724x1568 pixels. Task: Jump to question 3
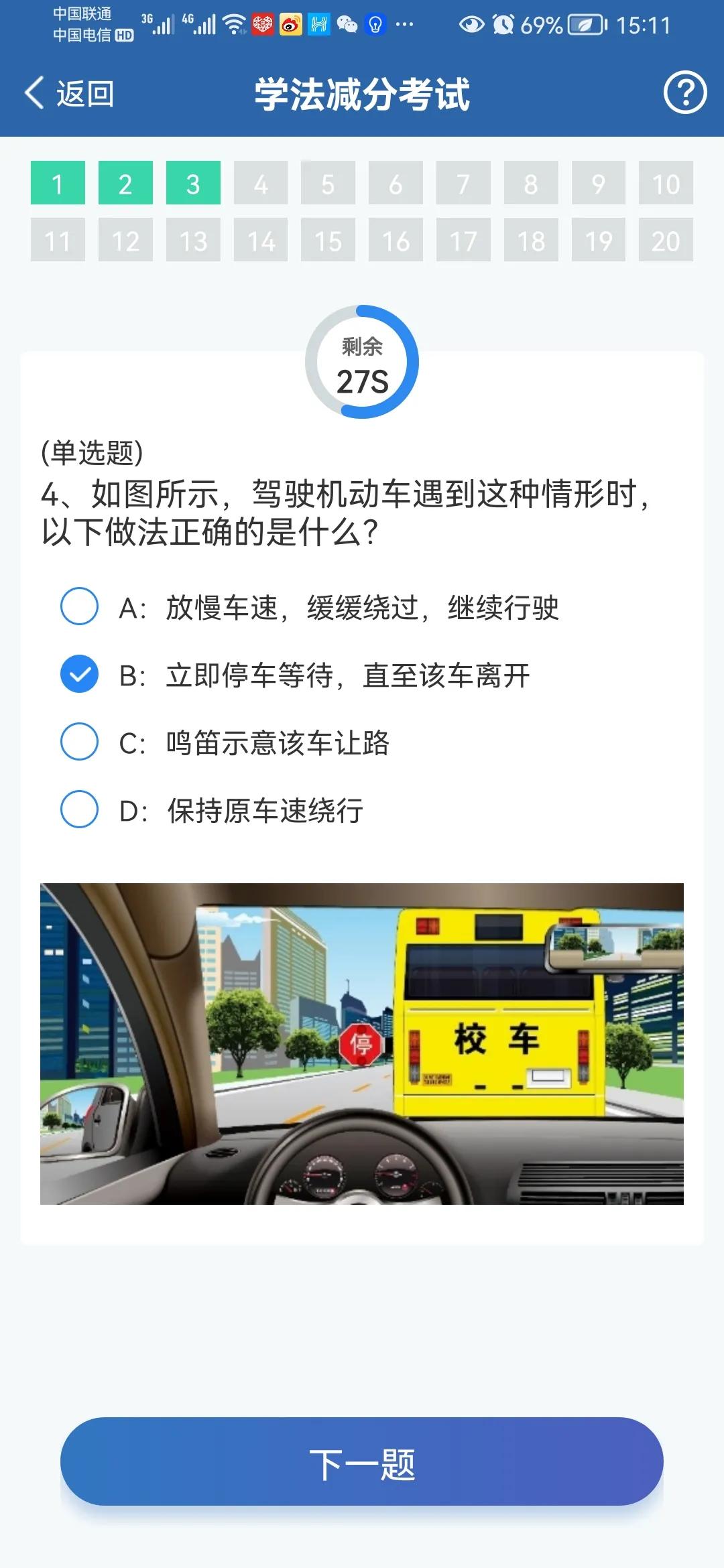(193, 183)
